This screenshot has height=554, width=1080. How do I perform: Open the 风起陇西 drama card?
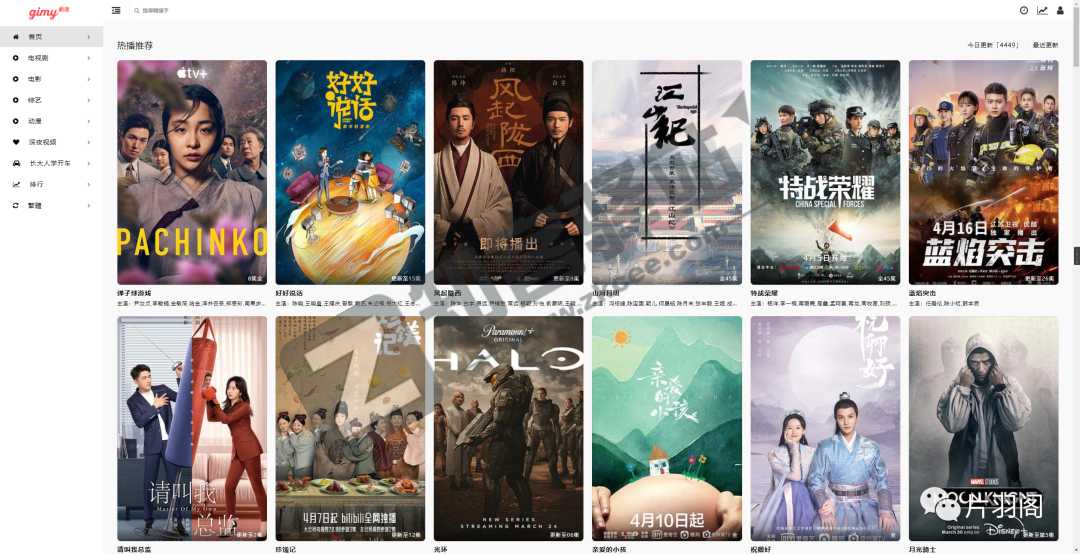[508, 172]
